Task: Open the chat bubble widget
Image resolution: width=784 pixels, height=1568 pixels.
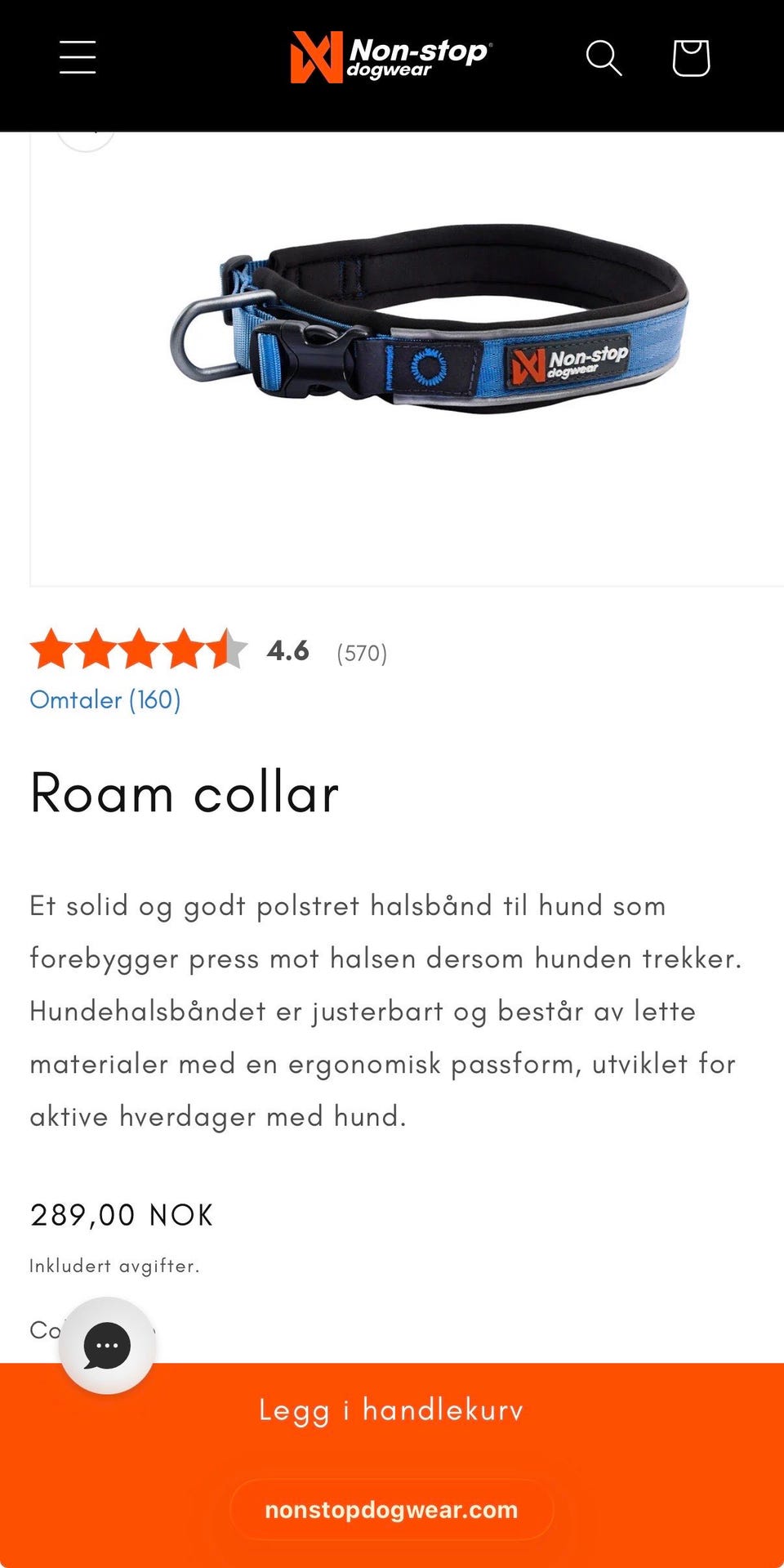Action: 107,1345
